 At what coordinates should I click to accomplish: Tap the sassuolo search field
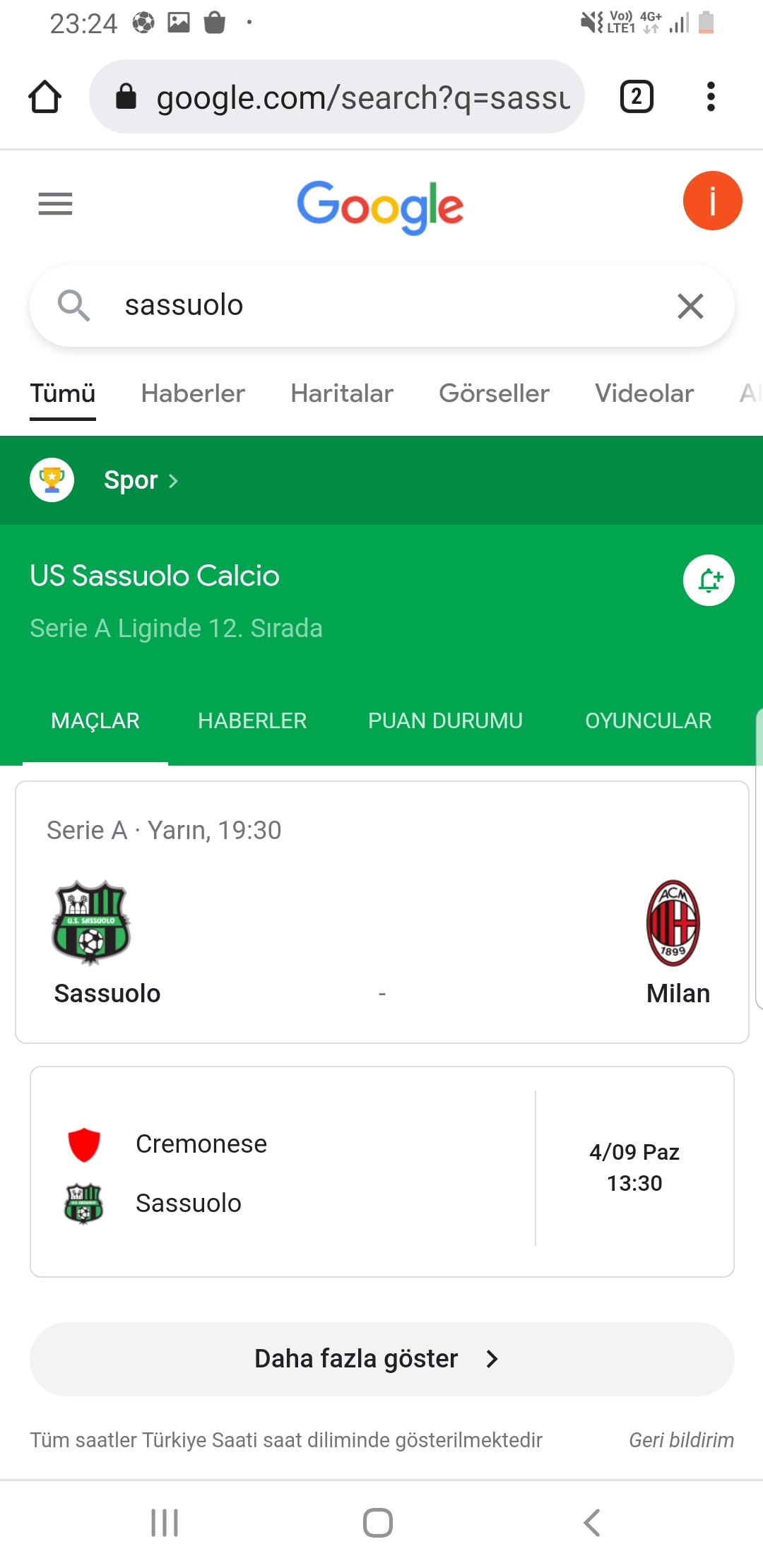click(381, 306)
